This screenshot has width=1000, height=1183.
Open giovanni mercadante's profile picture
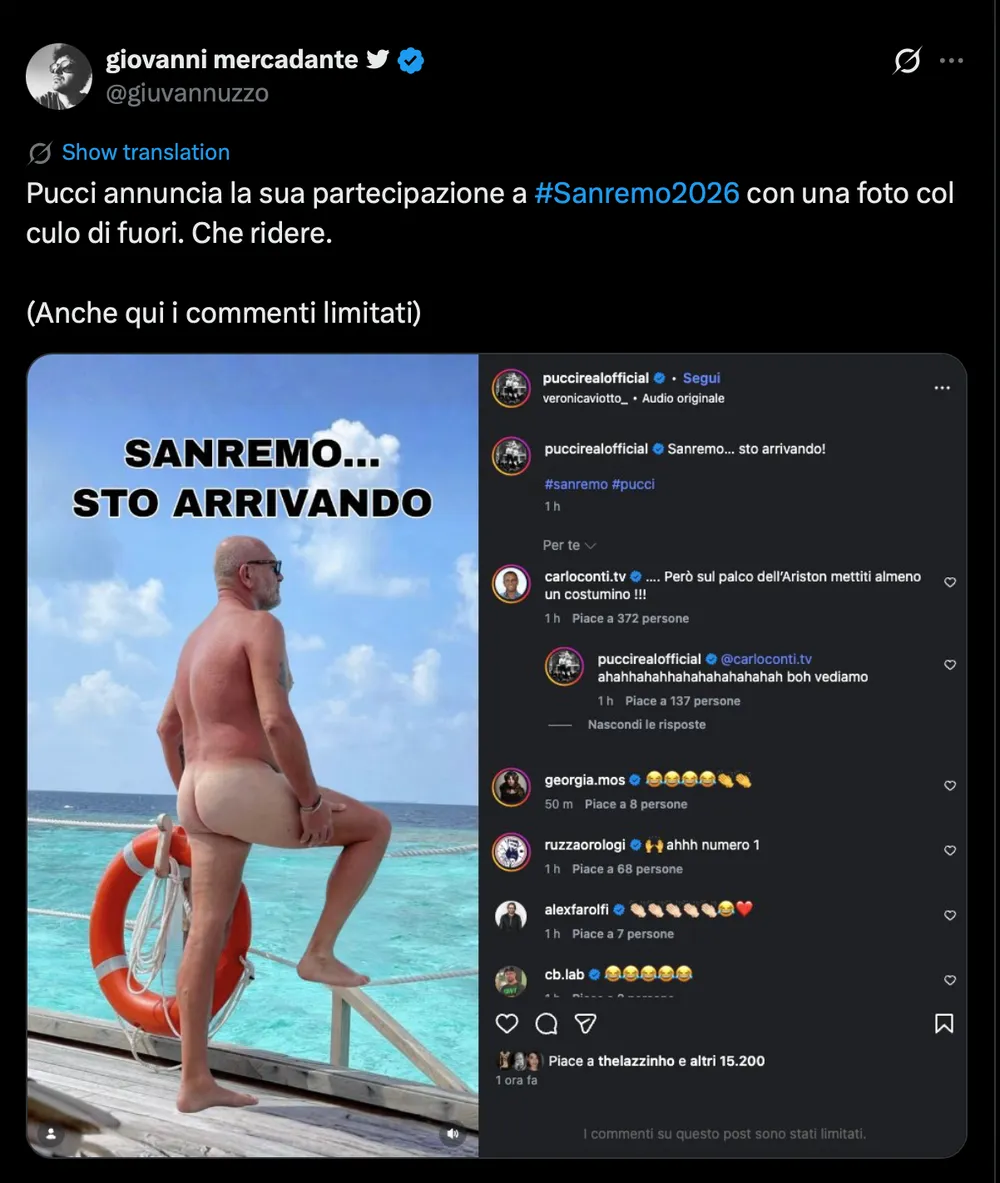(59, 76)
